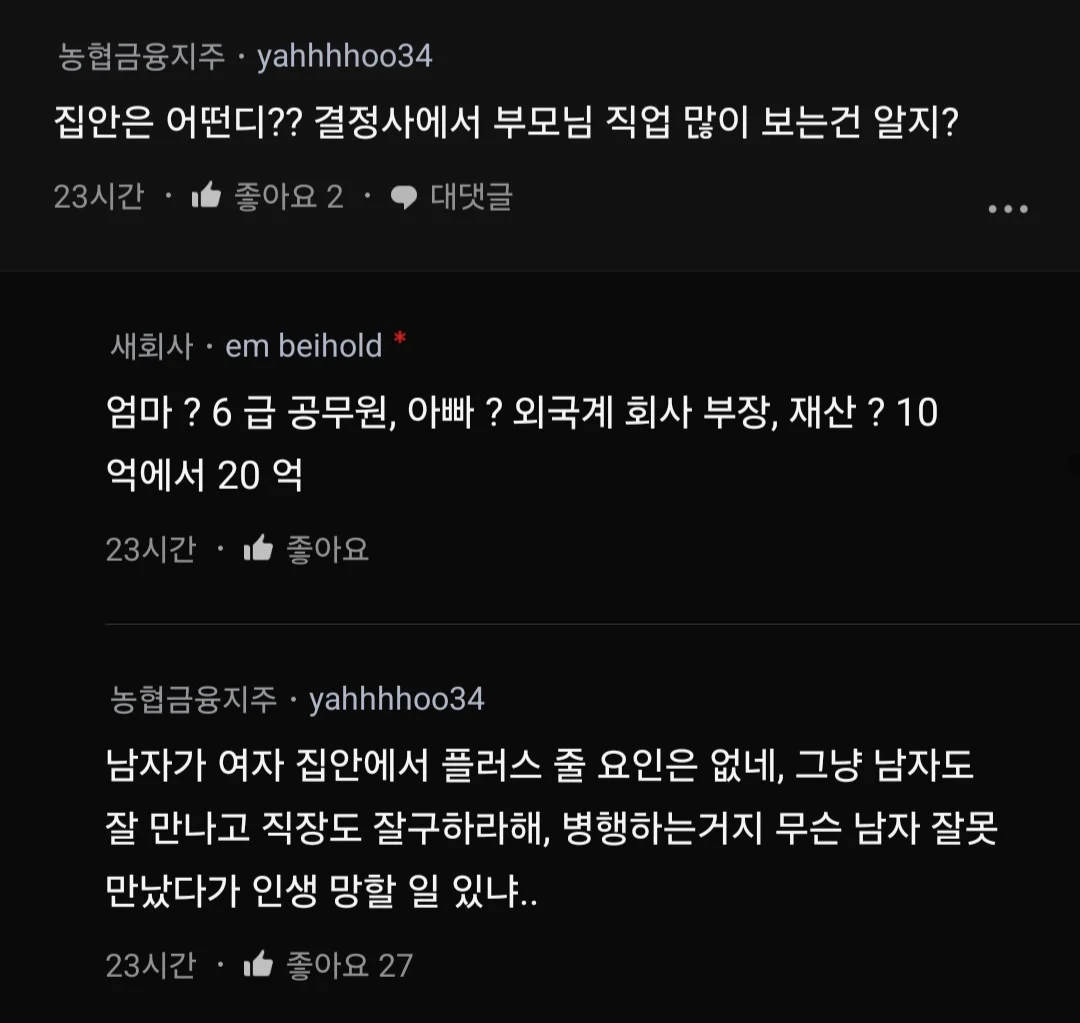Like the reply with 27 likes
1080x1023 pixels.
259,965
